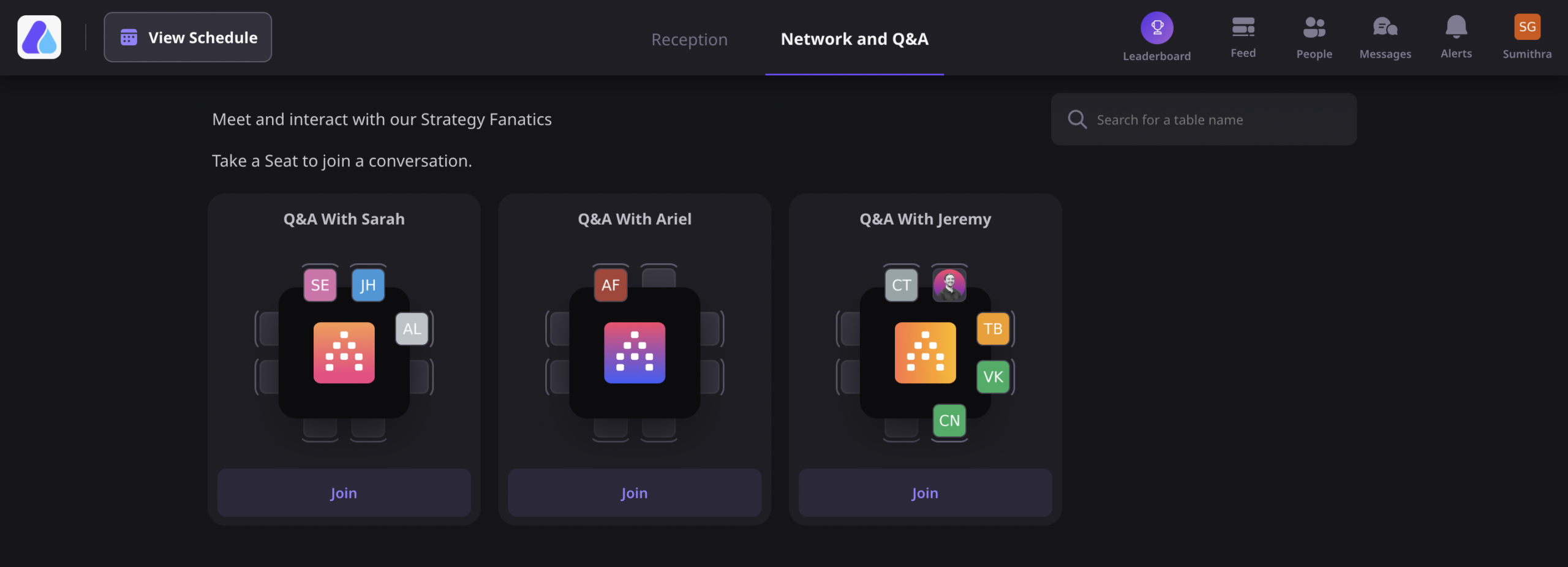This screenshot has width=1568, height=567.
Task: Open the Alerts bell
Action: 1456,37
